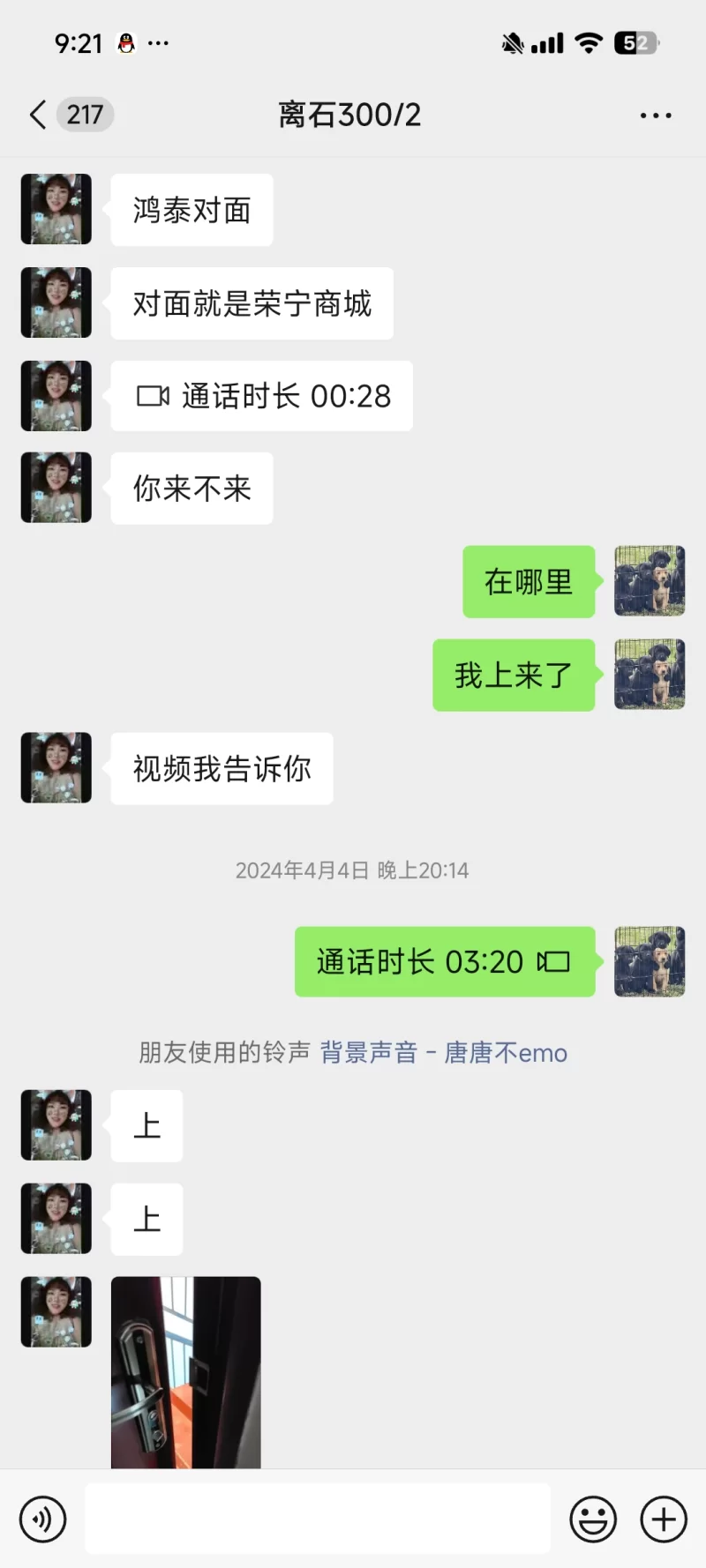This screenshot has width=706, height=1568.
Task: Go back to the chat list
Action: (x=38, y=115)
